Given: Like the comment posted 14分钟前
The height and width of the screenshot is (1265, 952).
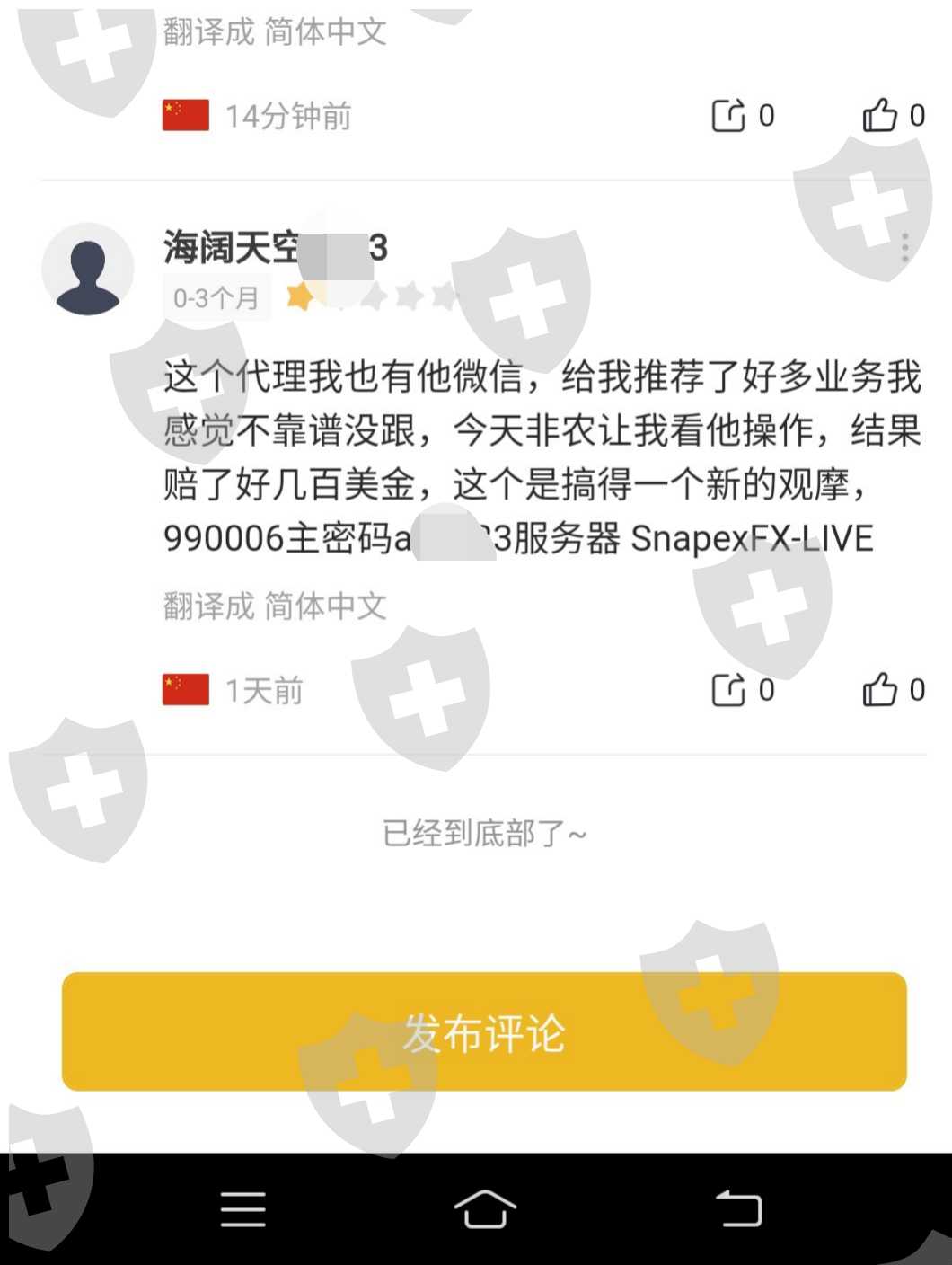Looking at the screenshot, I should pyautogui.click(x=893, y=115).
